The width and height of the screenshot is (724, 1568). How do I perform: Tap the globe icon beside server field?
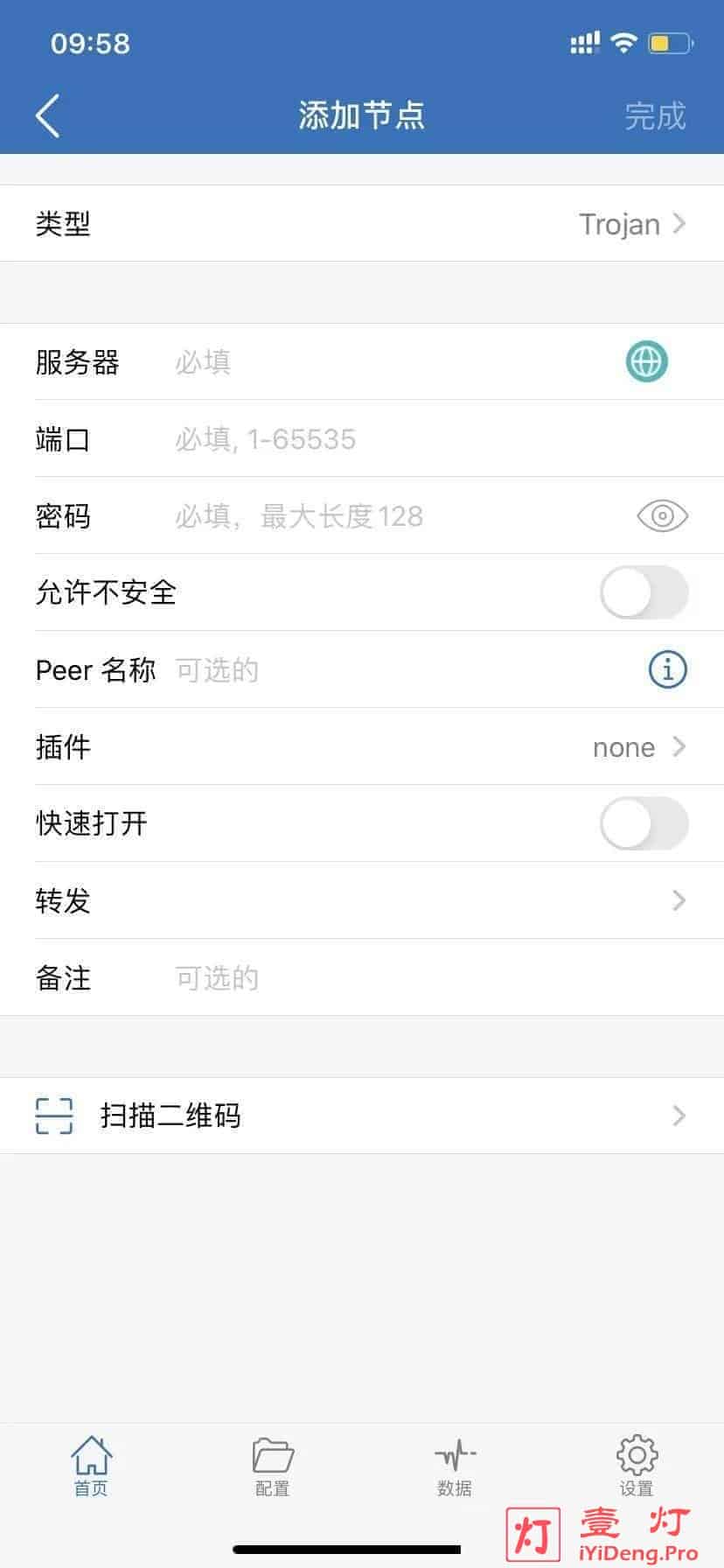click(647, 361)
